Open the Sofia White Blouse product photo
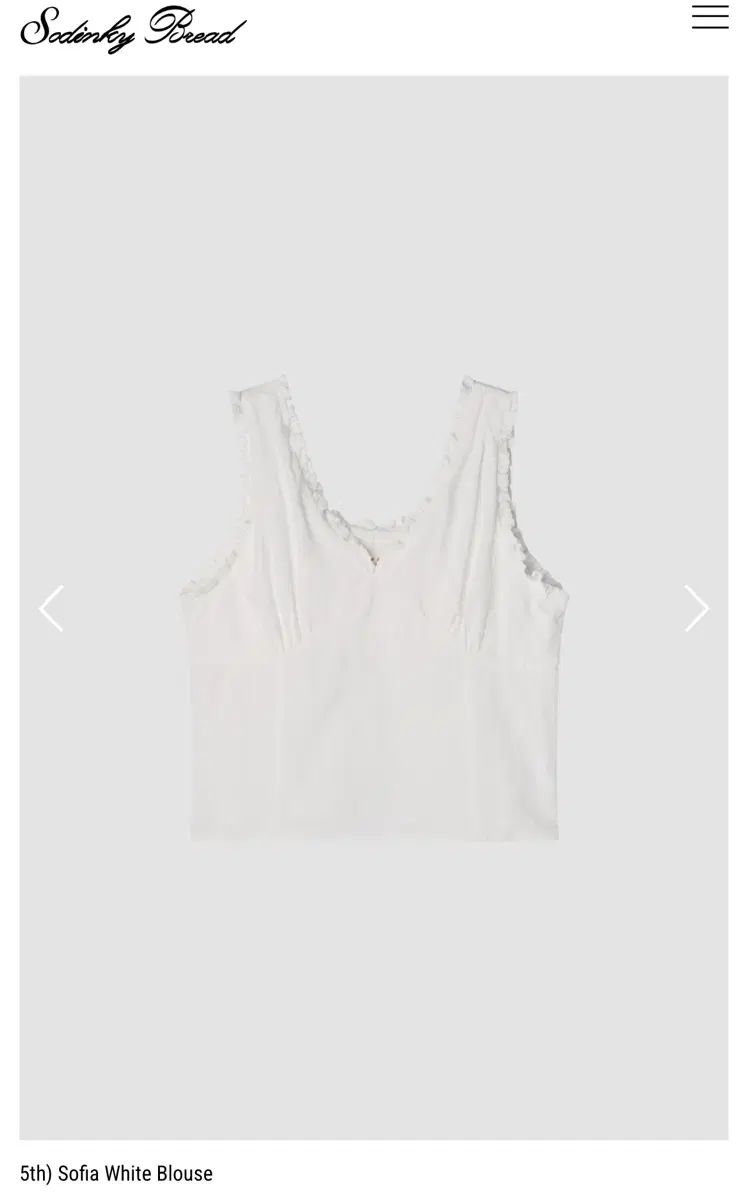 [x=374, y=608]
